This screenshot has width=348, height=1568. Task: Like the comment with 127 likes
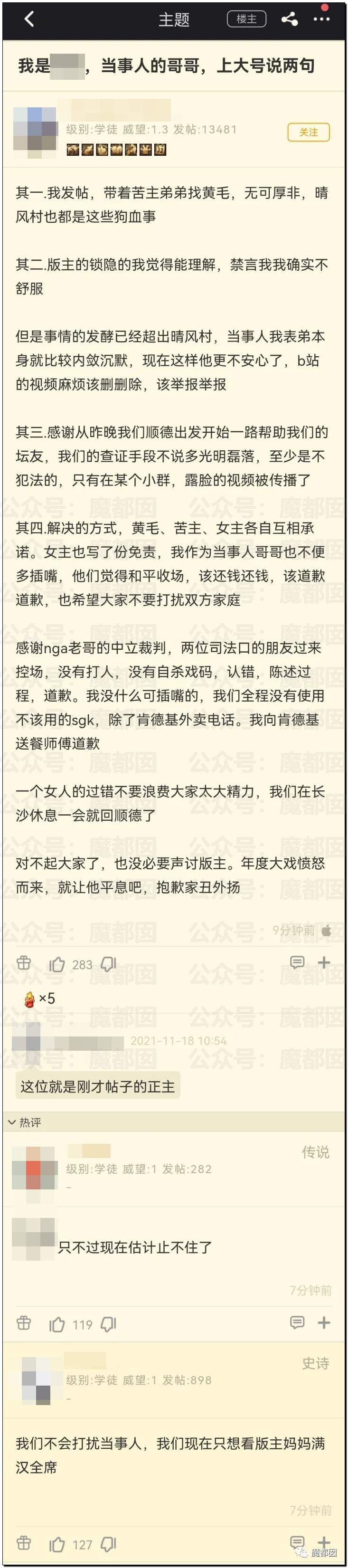coord(57,1545)
